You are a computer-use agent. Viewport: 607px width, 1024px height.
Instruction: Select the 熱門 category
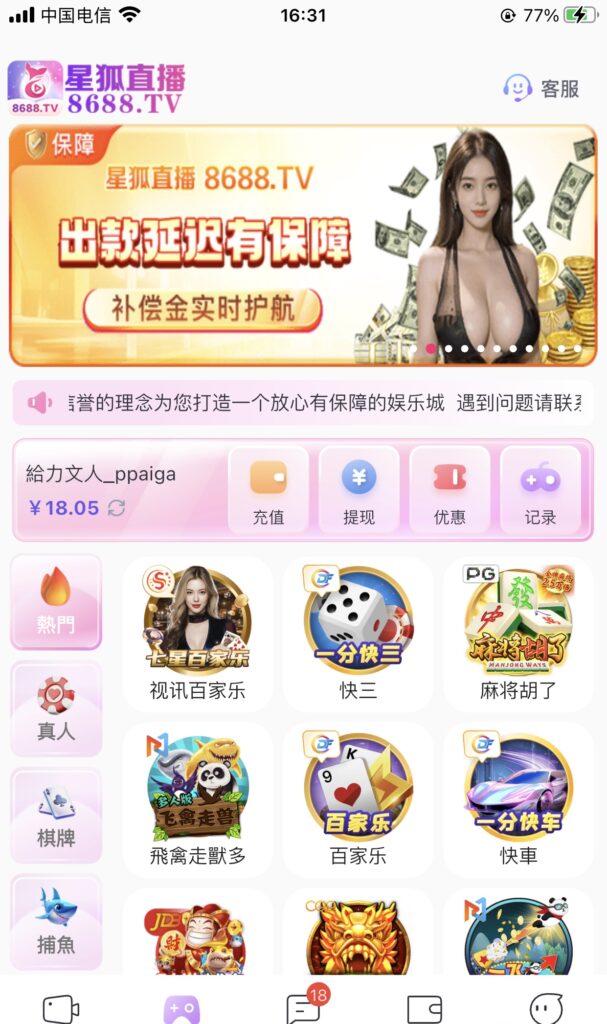coord(56,602)
